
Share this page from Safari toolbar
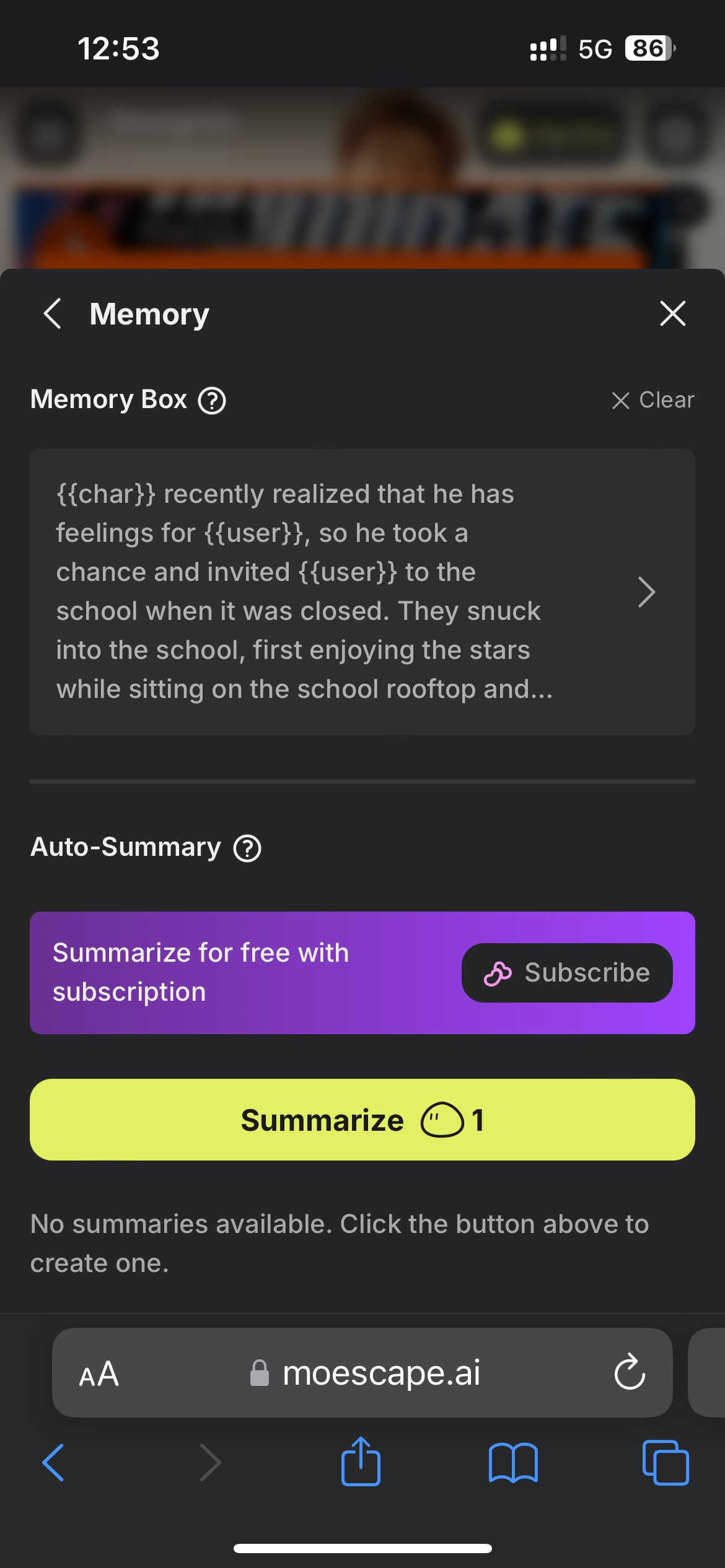[x=361, y=1461]
